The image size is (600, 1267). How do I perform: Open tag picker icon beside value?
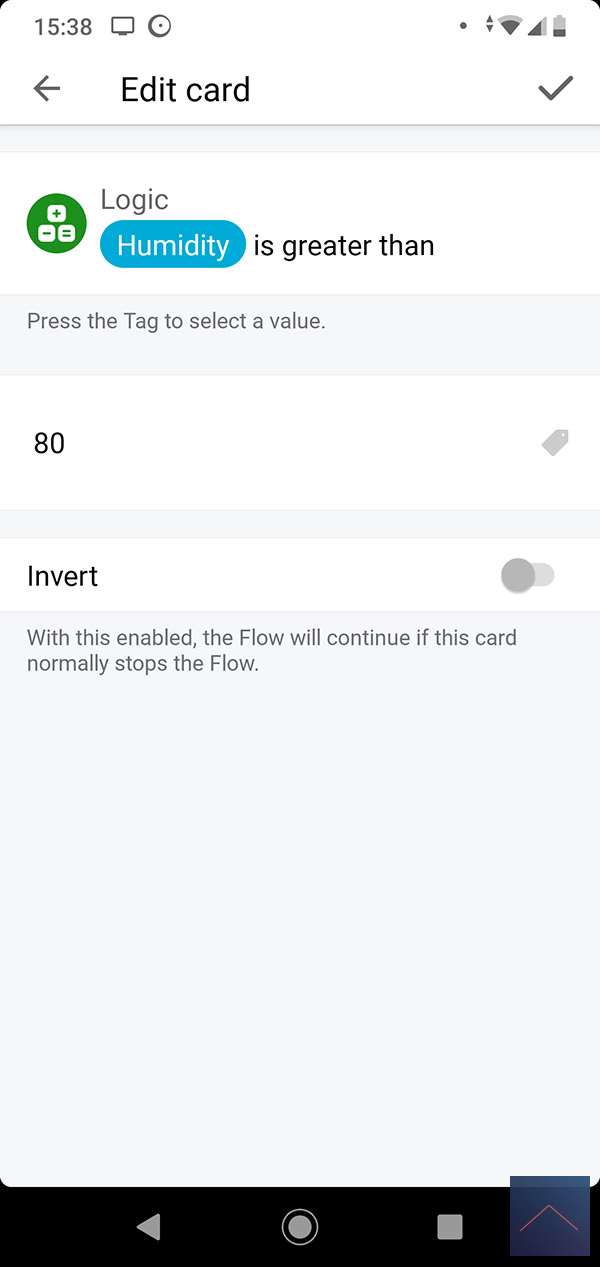(x=555, y=443)
